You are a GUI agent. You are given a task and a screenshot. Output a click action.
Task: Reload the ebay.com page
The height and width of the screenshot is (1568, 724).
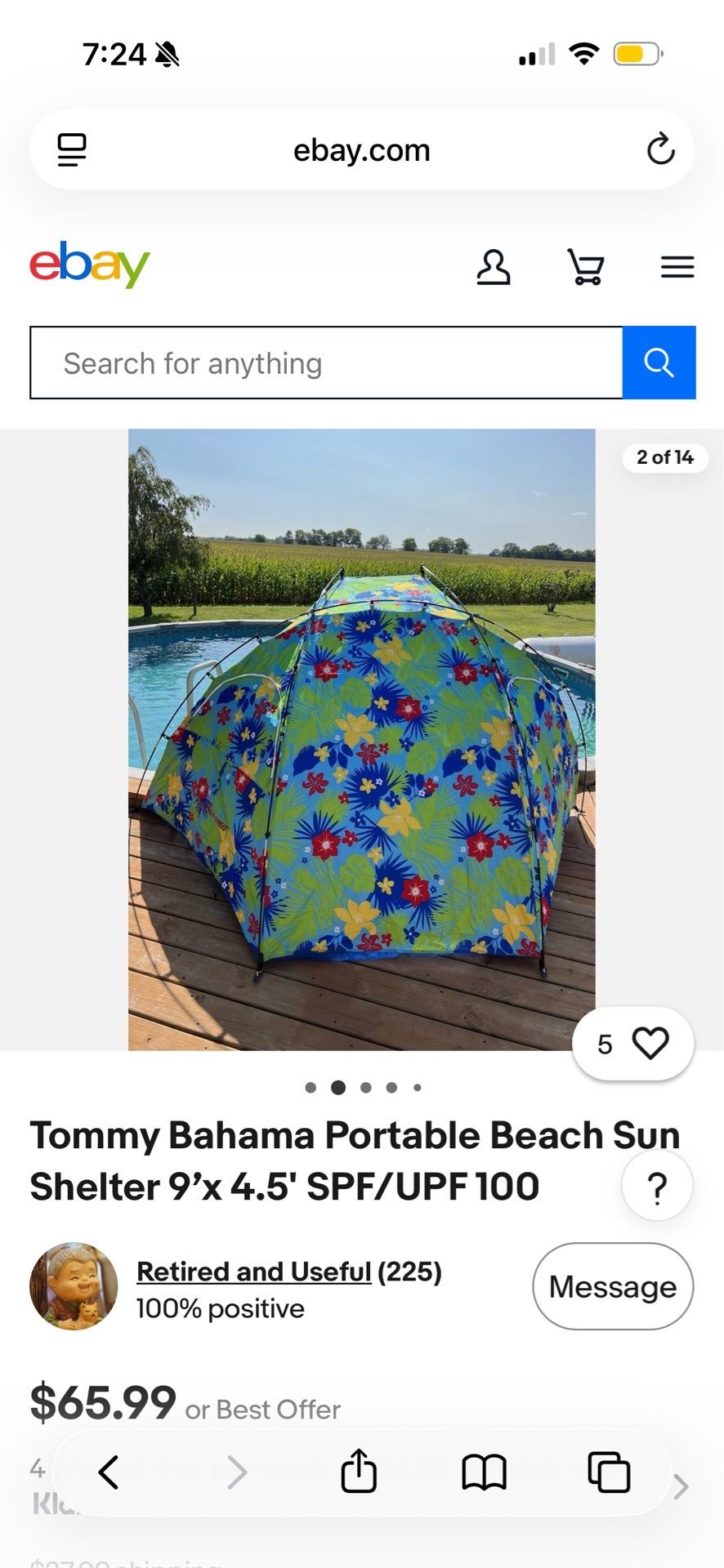(x=660, y=149)
